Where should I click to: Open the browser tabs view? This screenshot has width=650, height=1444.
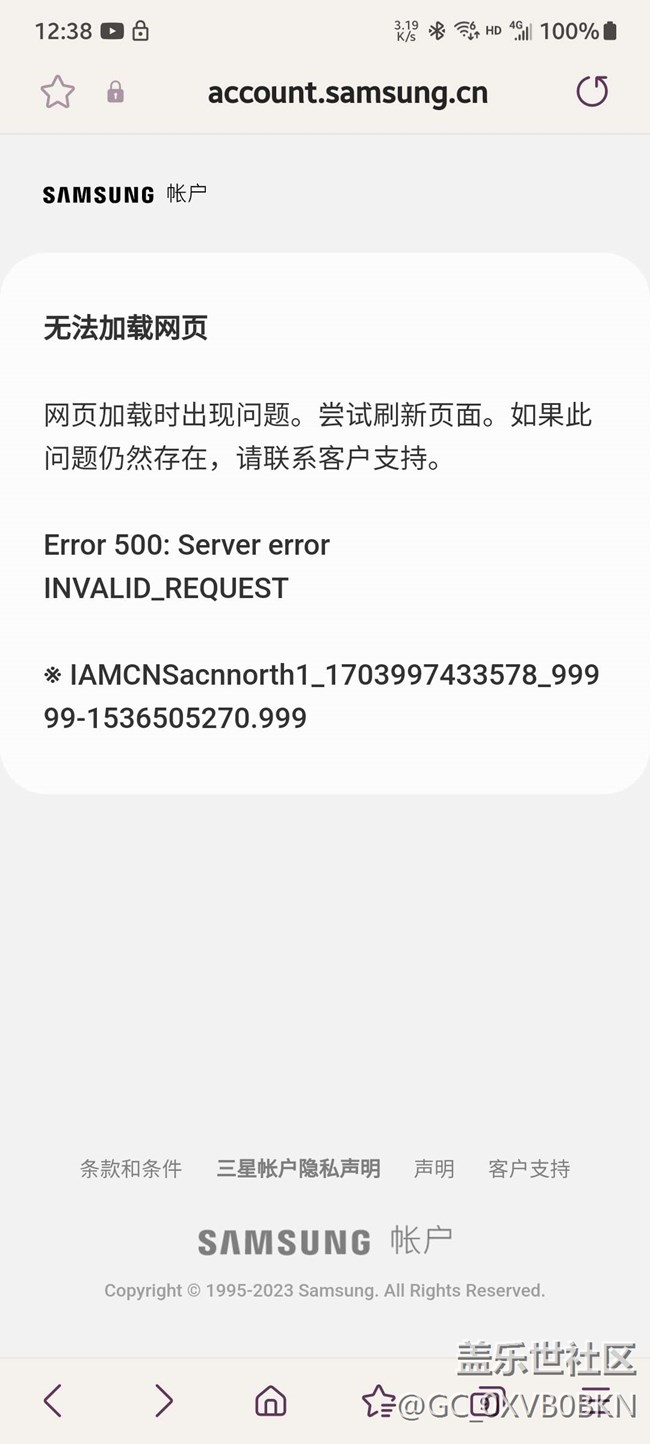487,1401
